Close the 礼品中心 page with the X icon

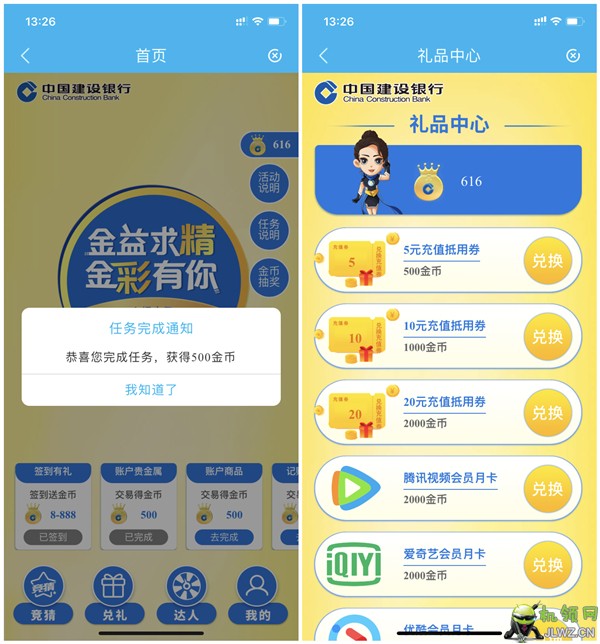[x=573, y=56]
